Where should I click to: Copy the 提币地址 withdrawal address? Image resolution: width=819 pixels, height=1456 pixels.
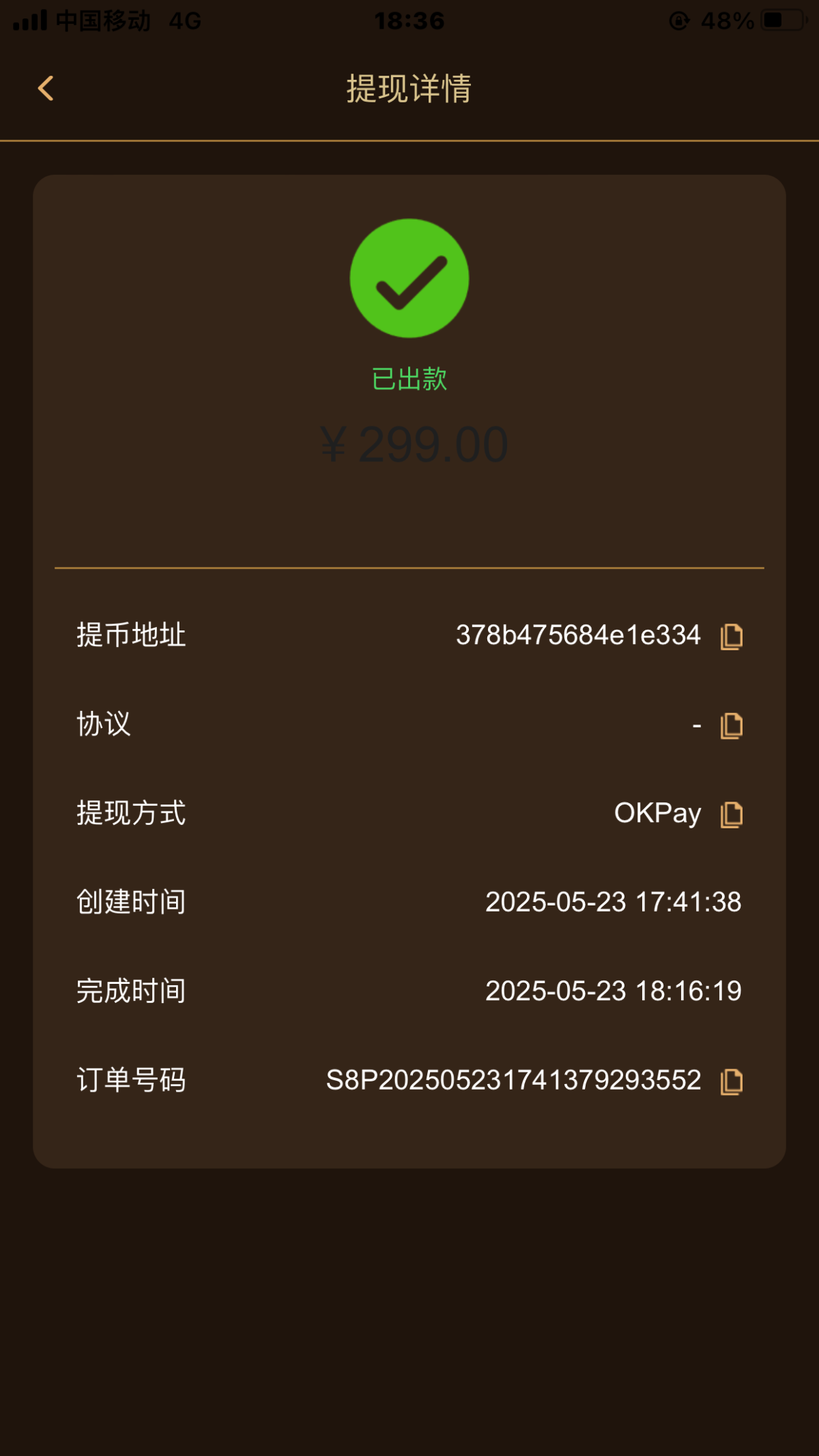731,636
